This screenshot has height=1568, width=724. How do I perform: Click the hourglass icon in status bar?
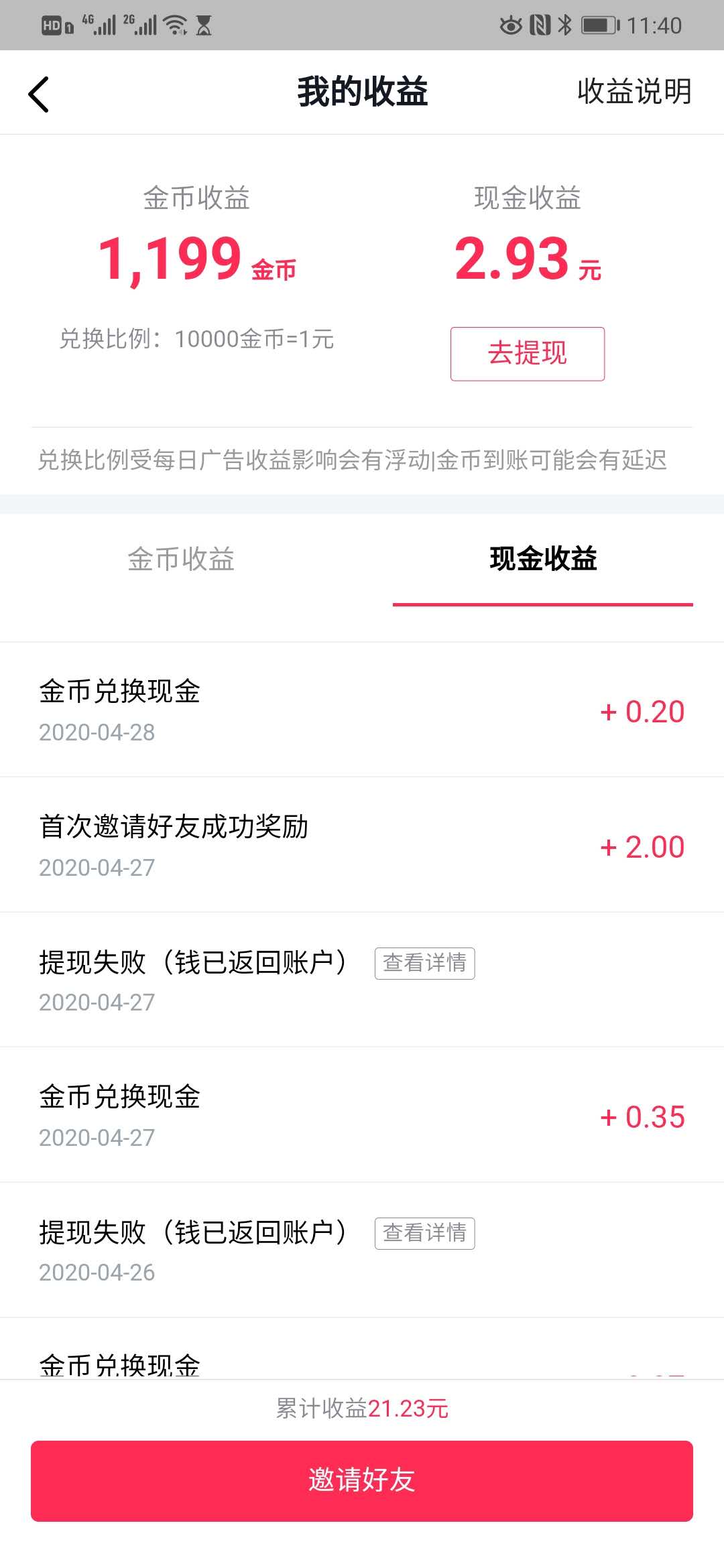coord(204,25)
